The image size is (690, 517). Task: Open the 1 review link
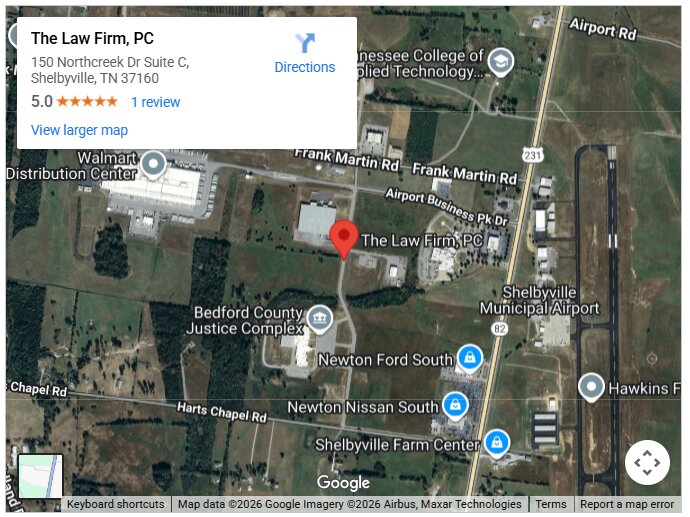tap(155, 102)
